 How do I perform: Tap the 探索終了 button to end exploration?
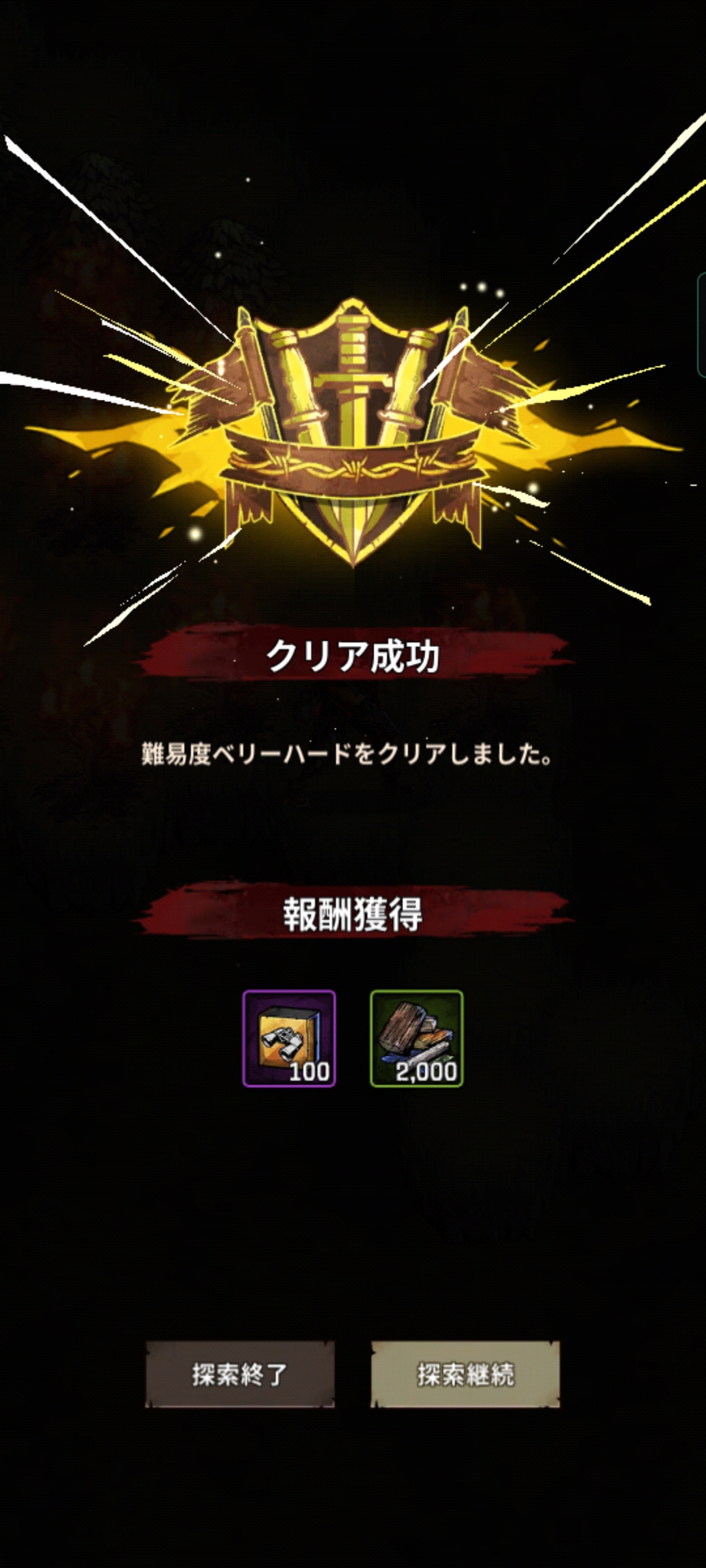point(239,1375)
